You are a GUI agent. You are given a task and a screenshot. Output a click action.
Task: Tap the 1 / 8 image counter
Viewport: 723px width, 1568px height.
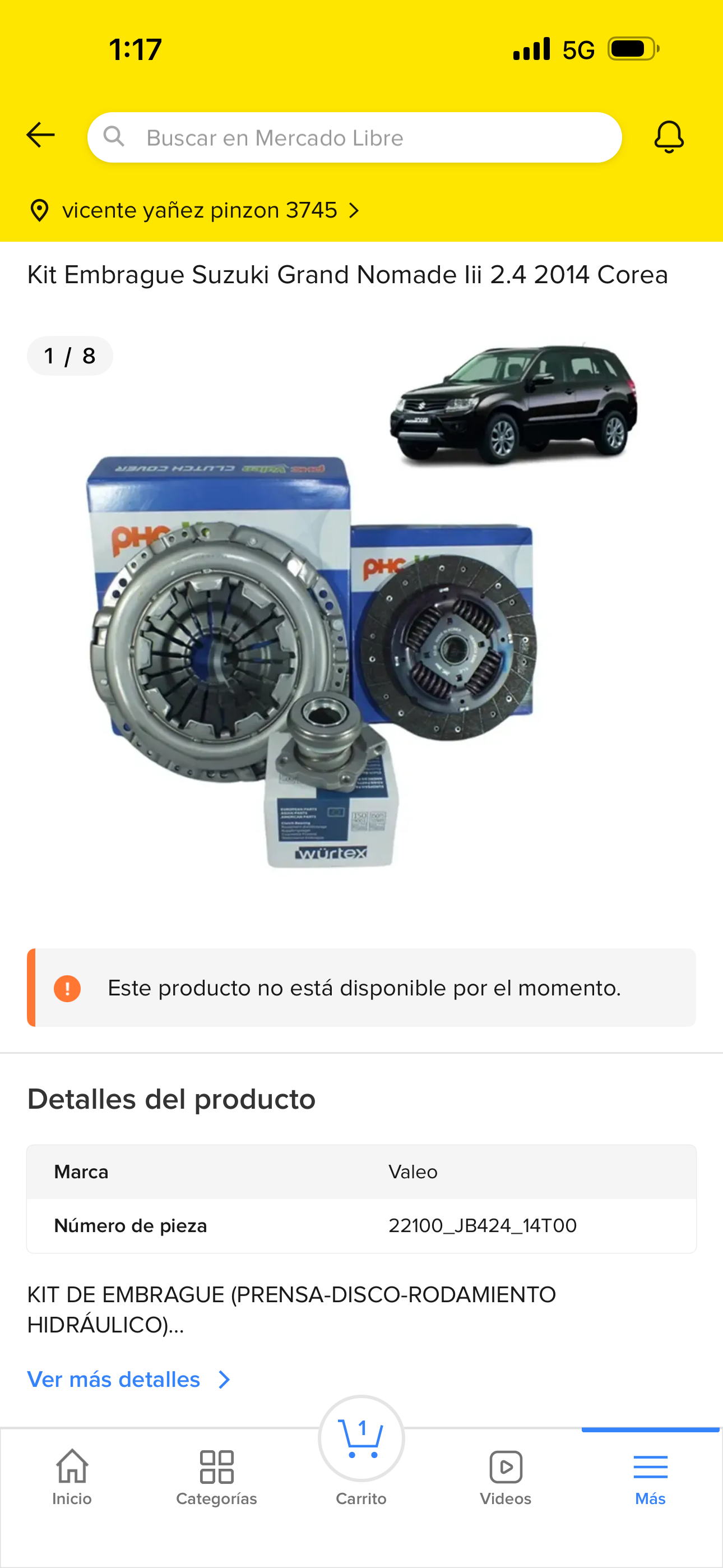(69, 356)
